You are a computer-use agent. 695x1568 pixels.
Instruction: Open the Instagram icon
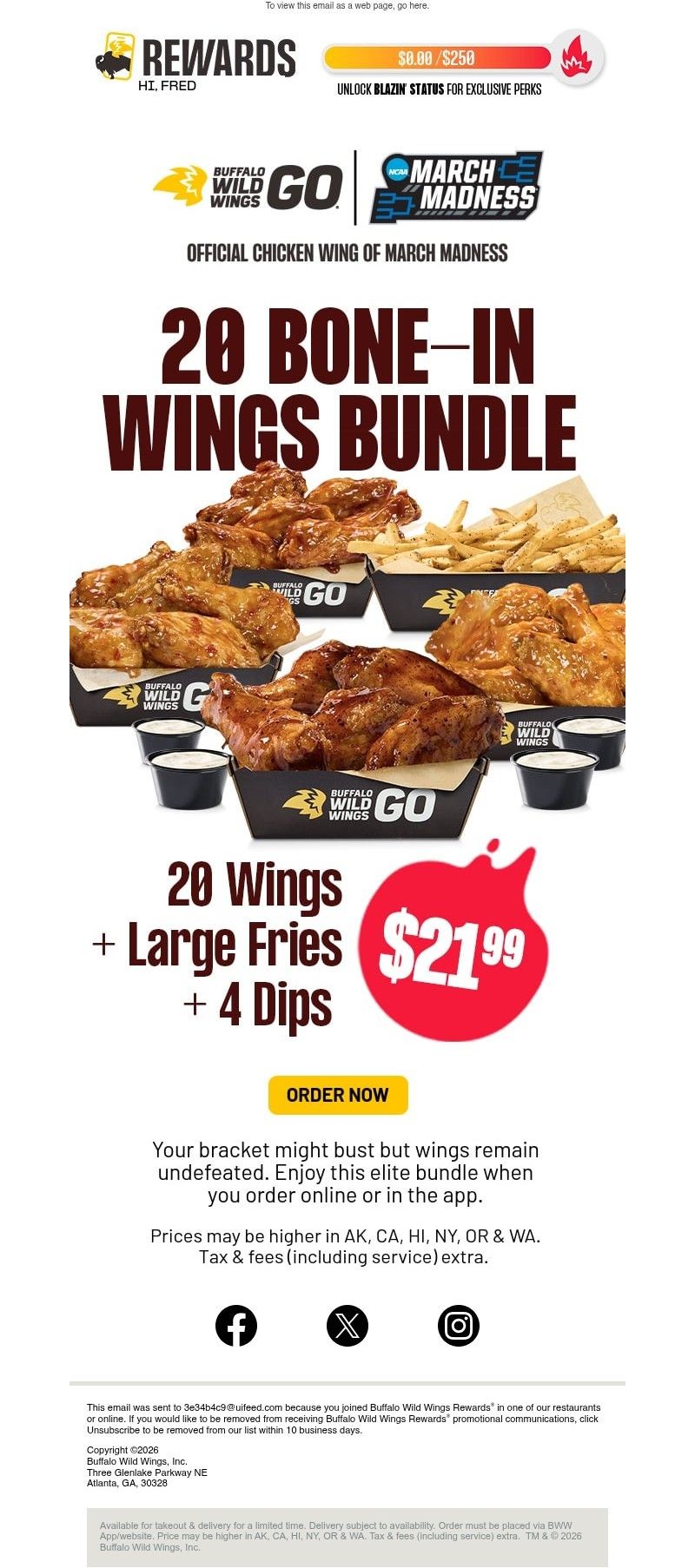click(459, 1326)
